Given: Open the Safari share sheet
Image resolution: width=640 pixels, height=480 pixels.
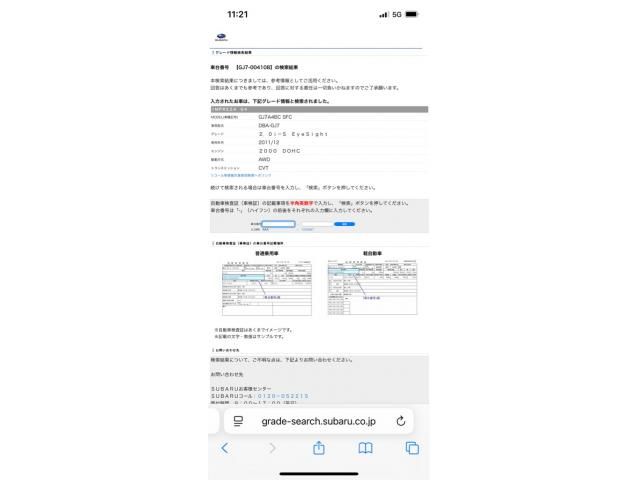Looking at the screenshot, I should click(x=319, y=449).
